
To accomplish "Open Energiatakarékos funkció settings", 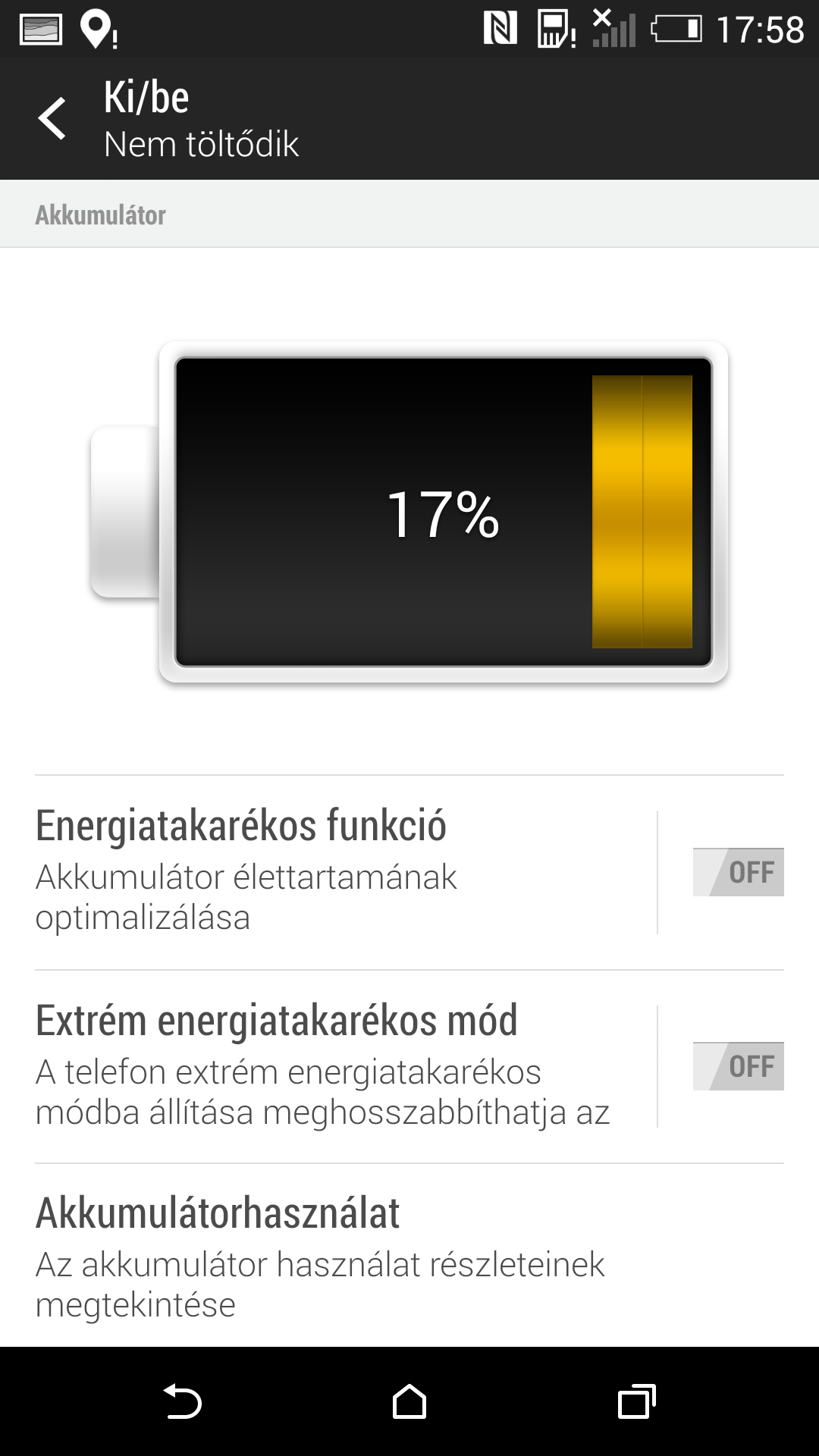I will point(334,872).
